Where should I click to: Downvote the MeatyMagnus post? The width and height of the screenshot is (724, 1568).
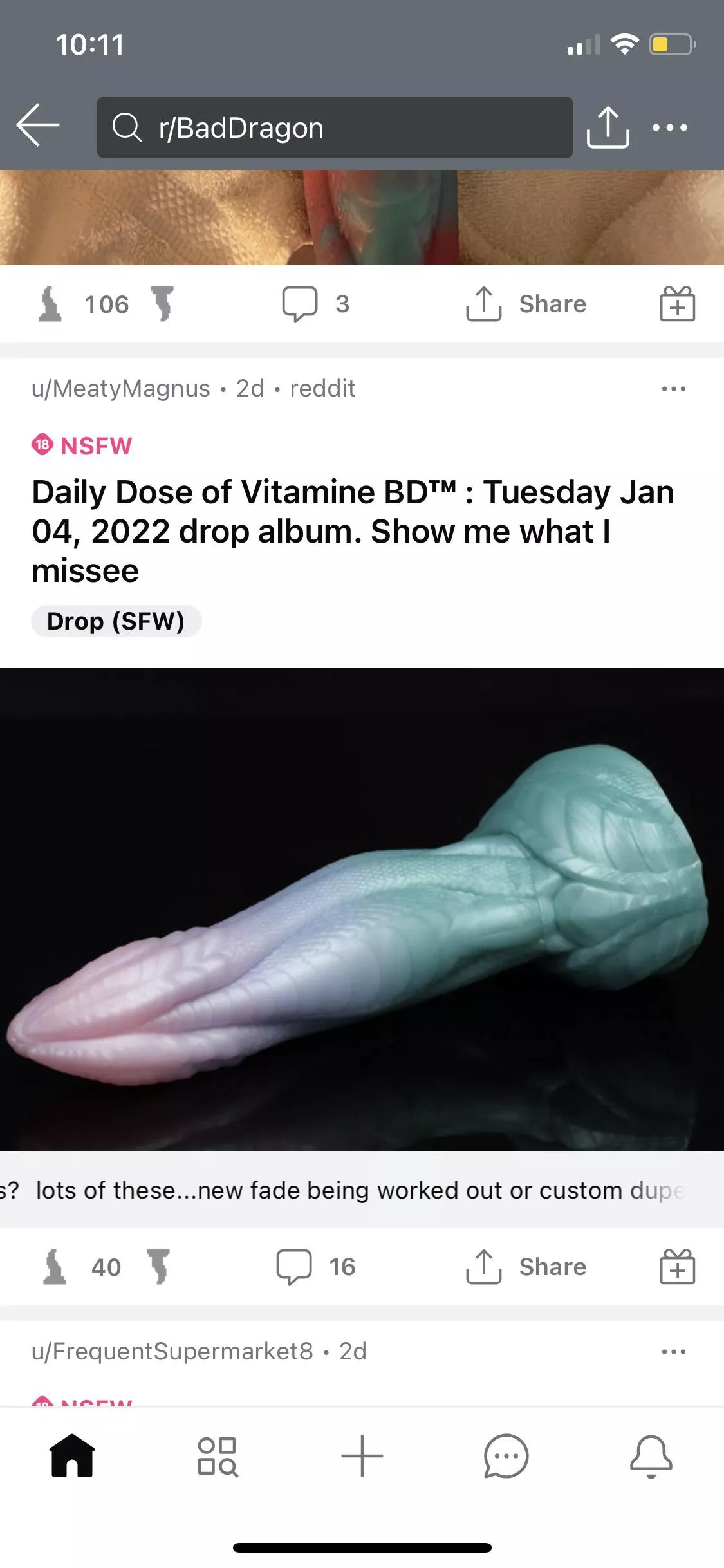[158, 1267]
